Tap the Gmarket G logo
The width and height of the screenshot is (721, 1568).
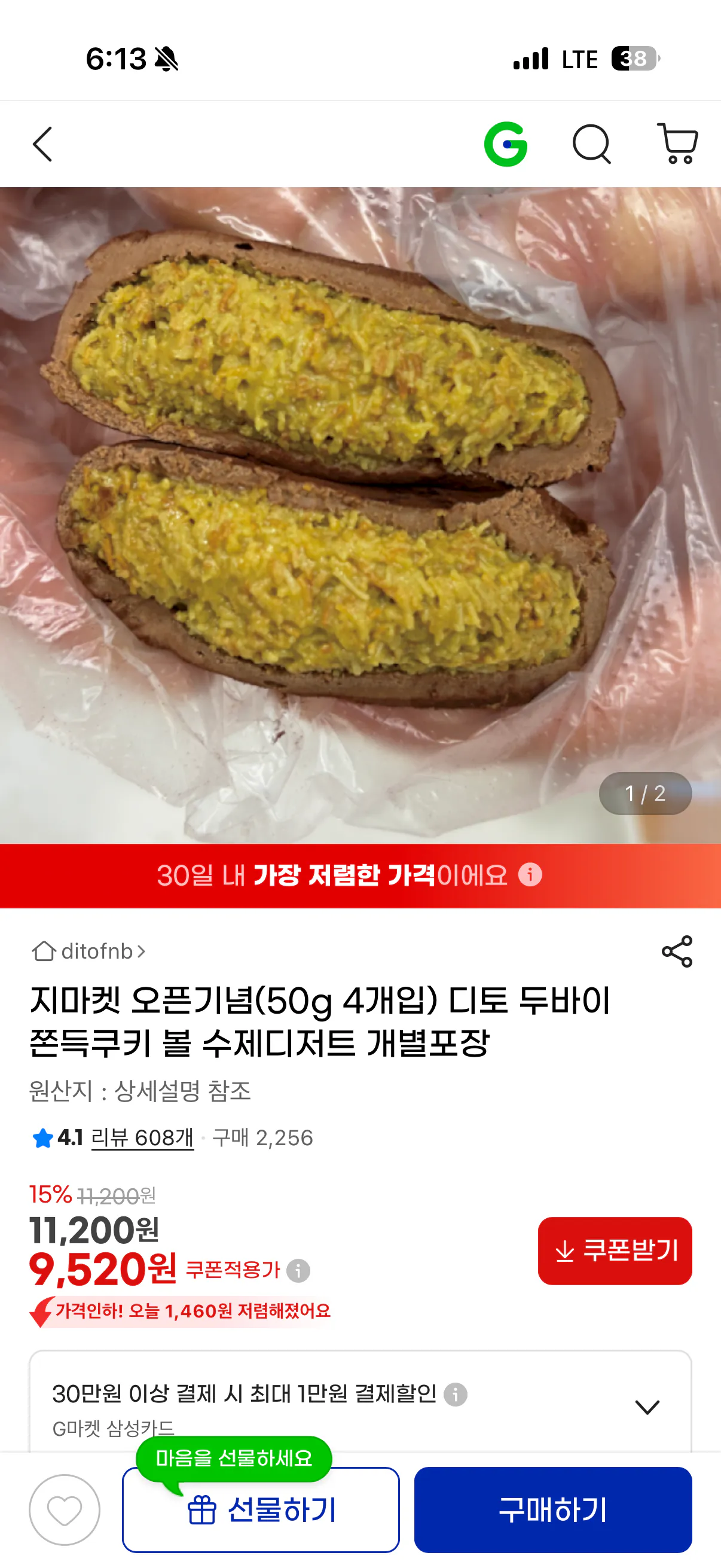point(506,144)
